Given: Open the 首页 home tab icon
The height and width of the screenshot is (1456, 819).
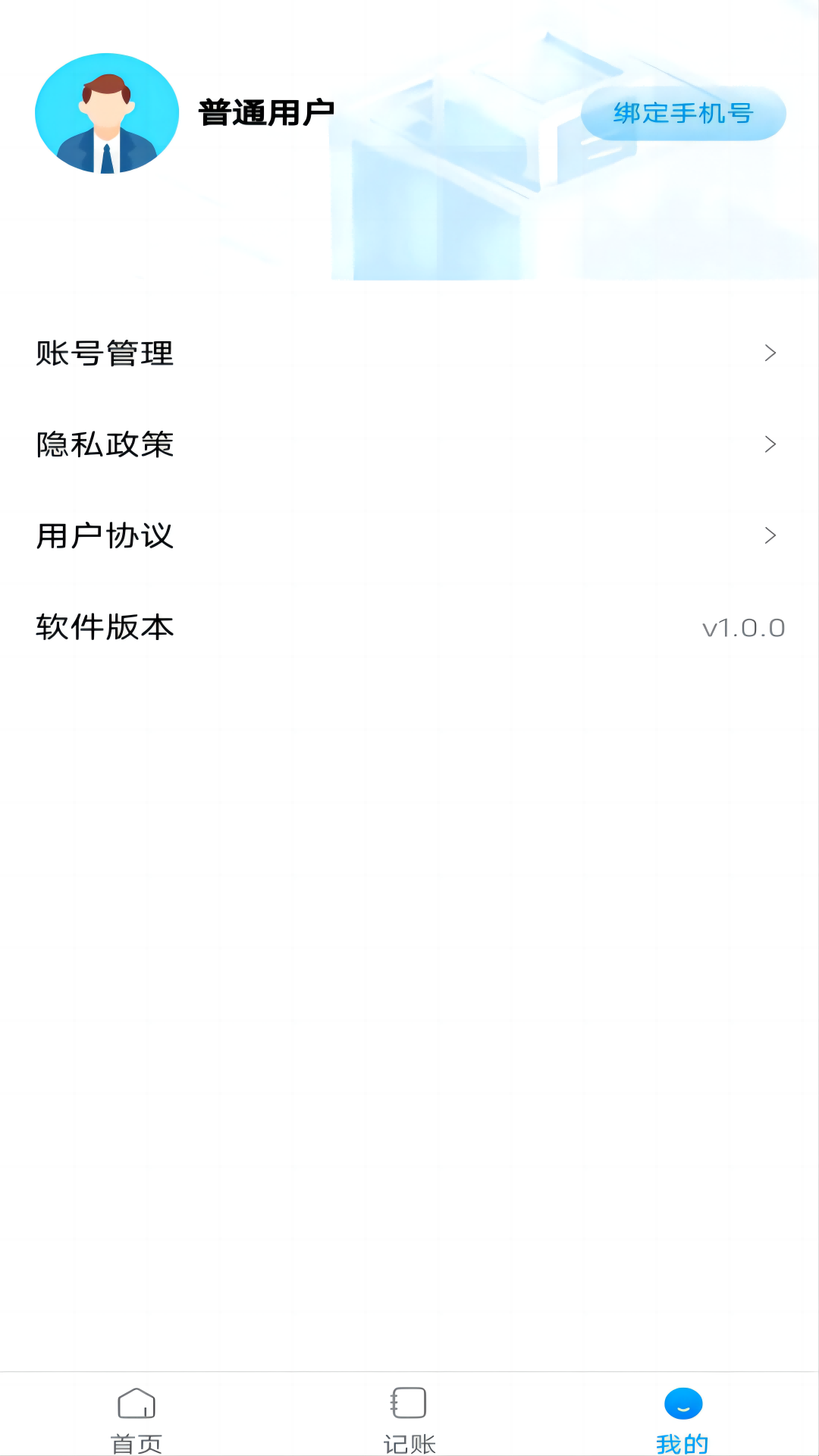Looking at the screenshot, I should coord(138,1404).
